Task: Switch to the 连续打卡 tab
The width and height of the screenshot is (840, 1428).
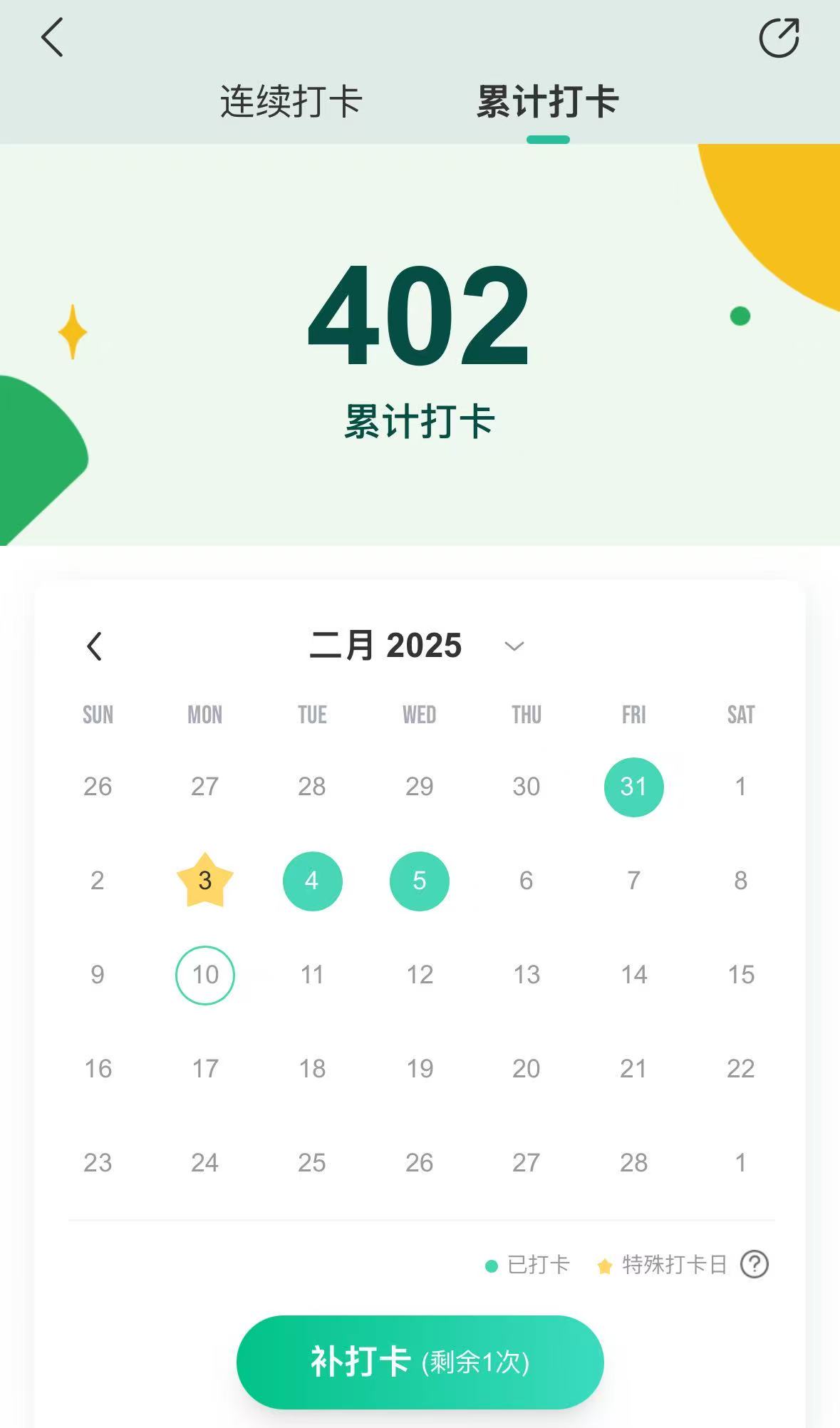Action: coord(291,102)
